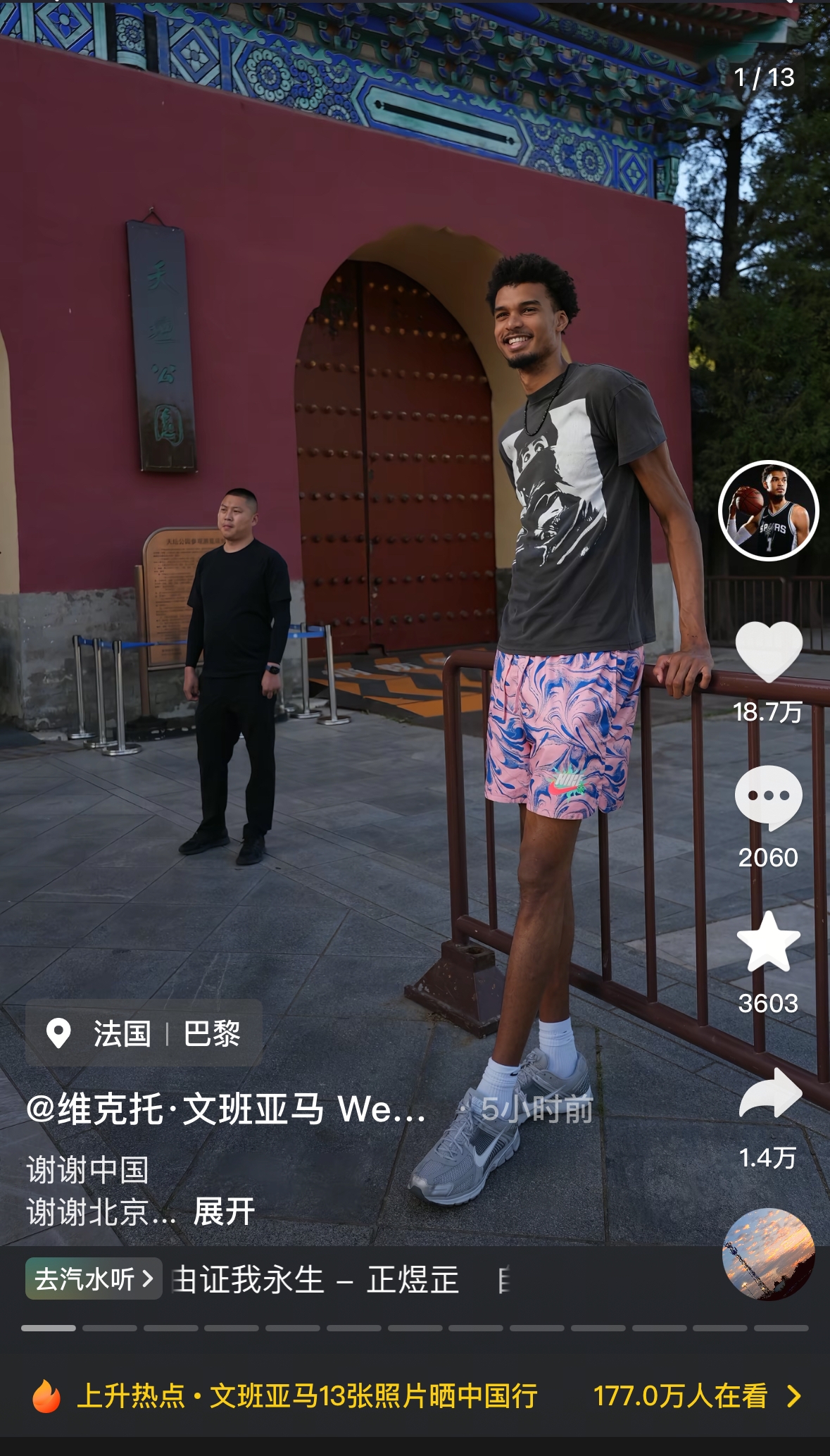830x1456 pixels.
Task: Open the rotating music disc
Action: [x=768, y=1255]
